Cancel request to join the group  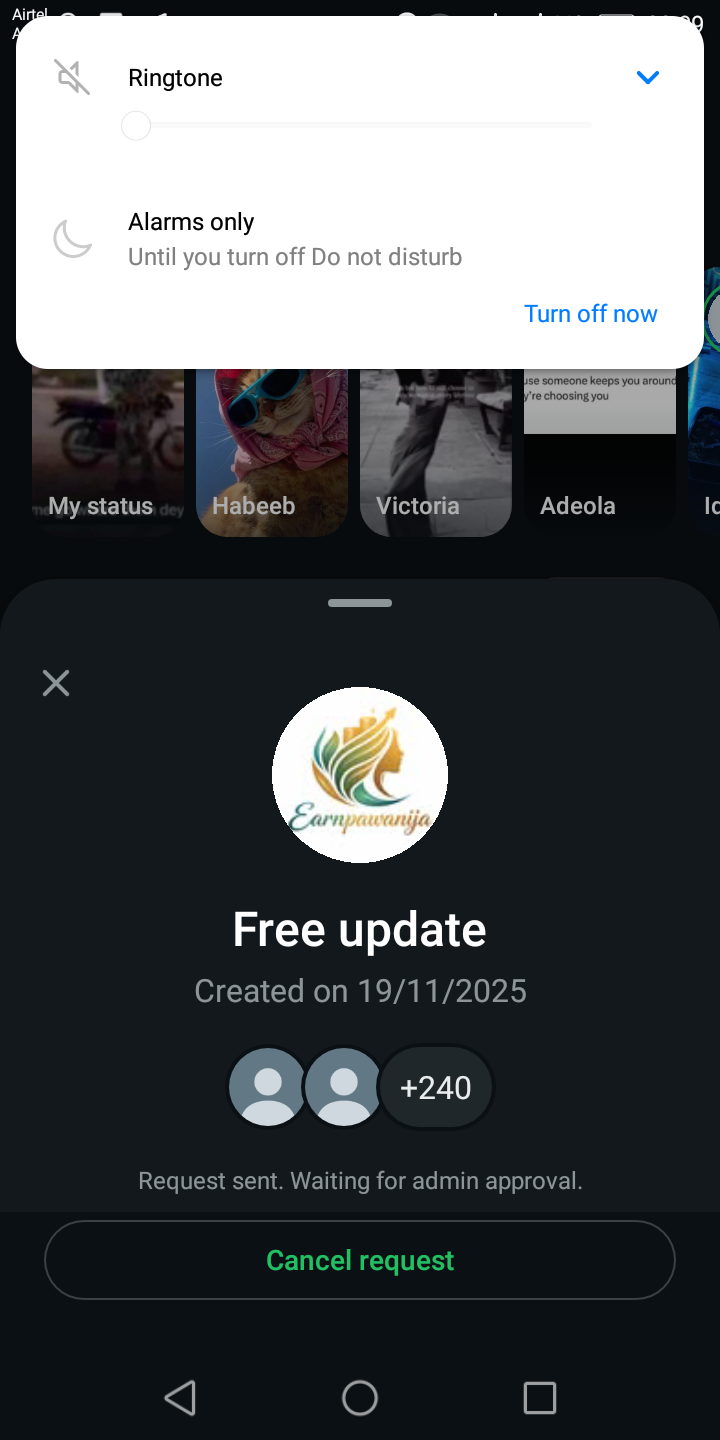click(360, 1260)
